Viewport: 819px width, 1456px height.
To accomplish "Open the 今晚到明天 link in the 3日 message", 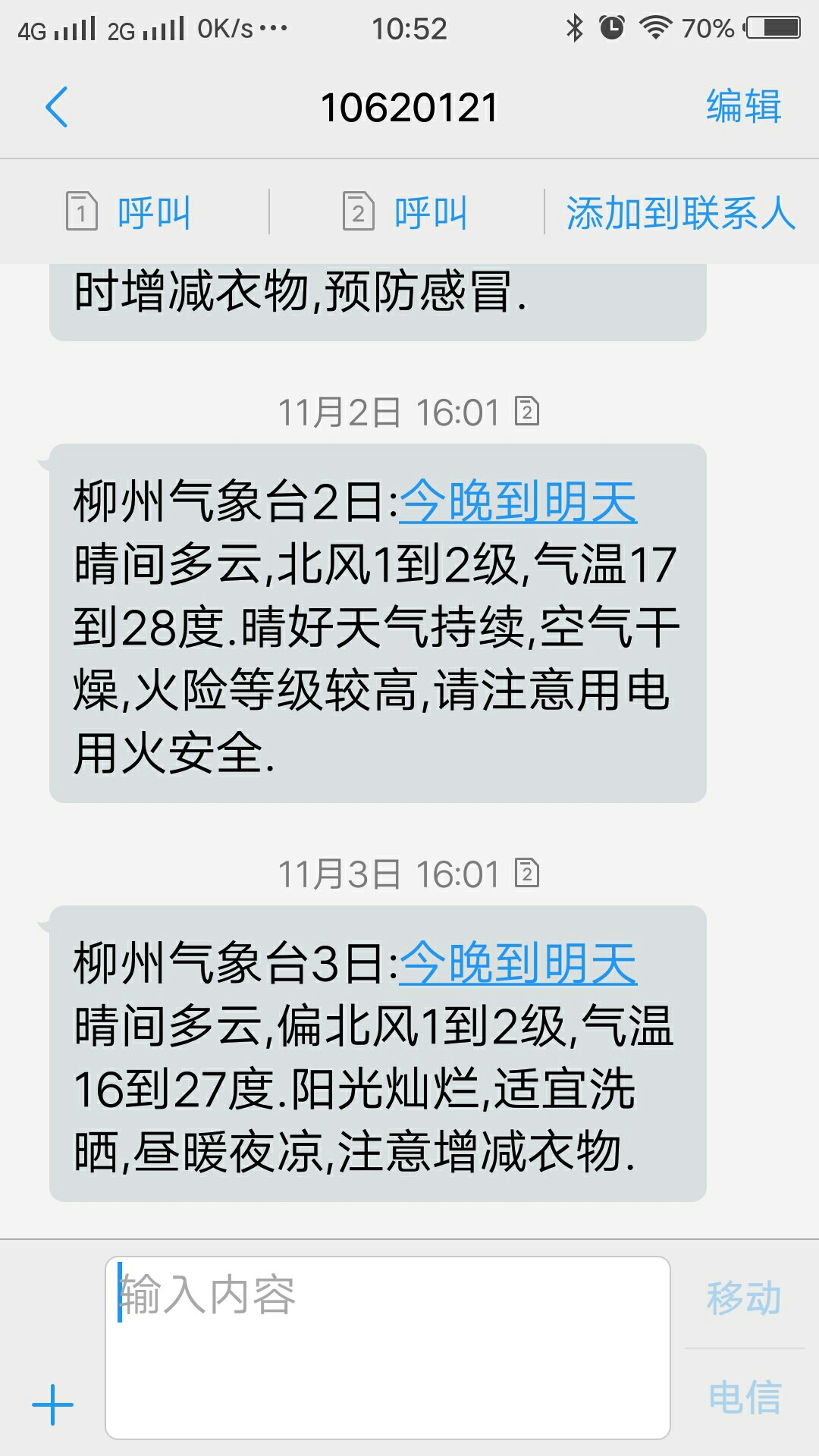I will coord(518,964).
